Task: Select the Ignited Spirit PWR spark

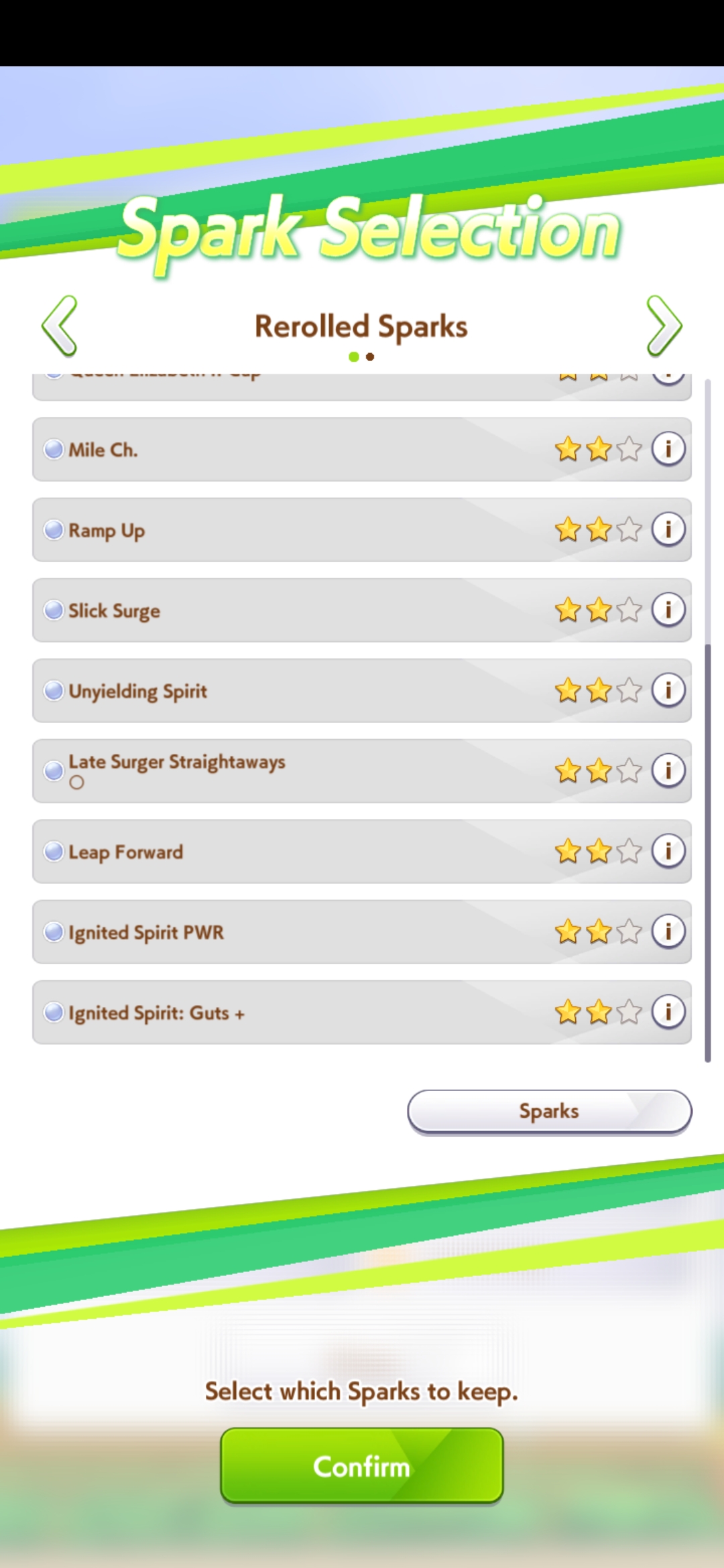Action: point(361,931)
